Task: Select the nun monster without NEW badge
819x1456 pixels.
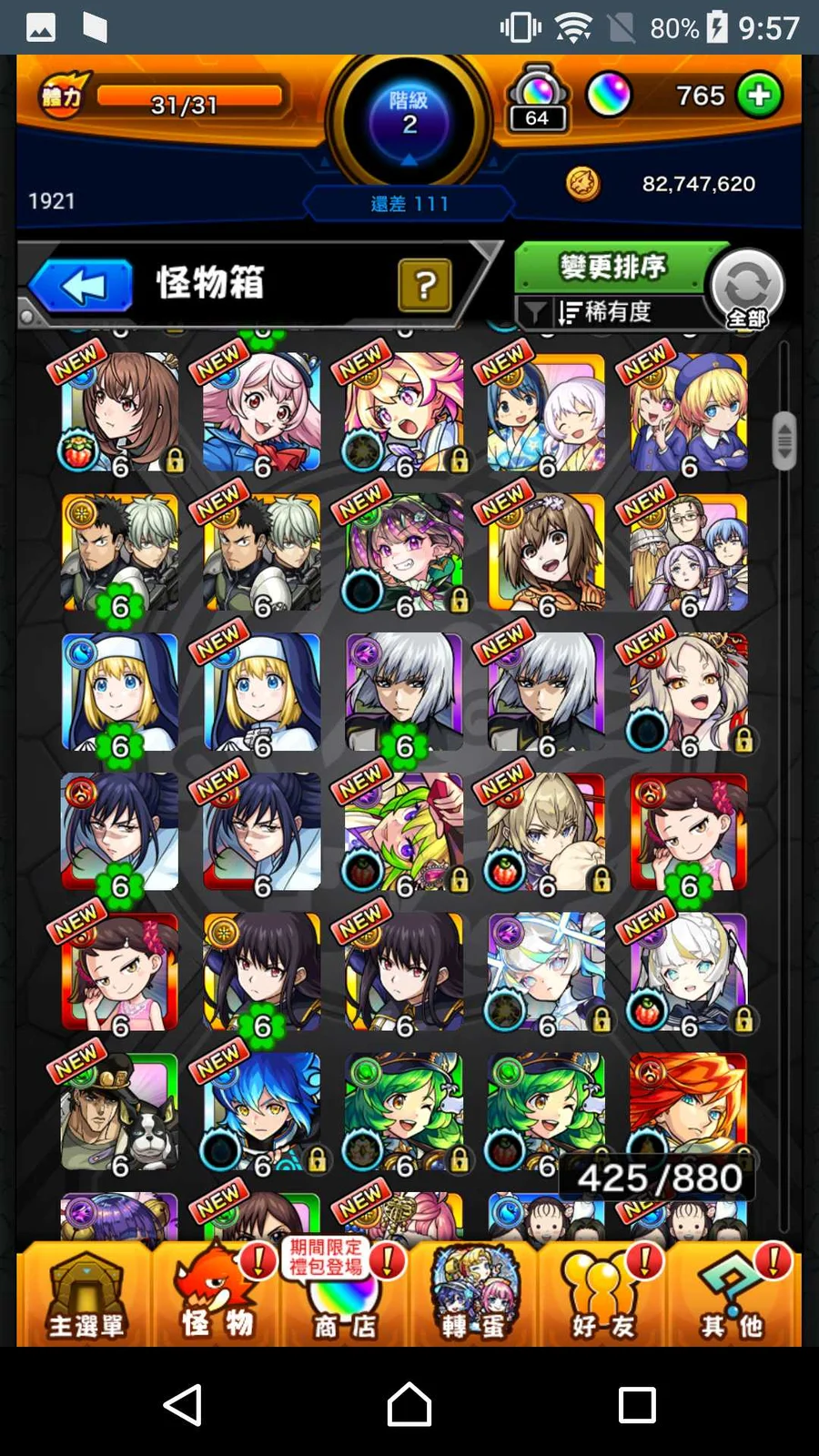Action: (x=120, y=692)
